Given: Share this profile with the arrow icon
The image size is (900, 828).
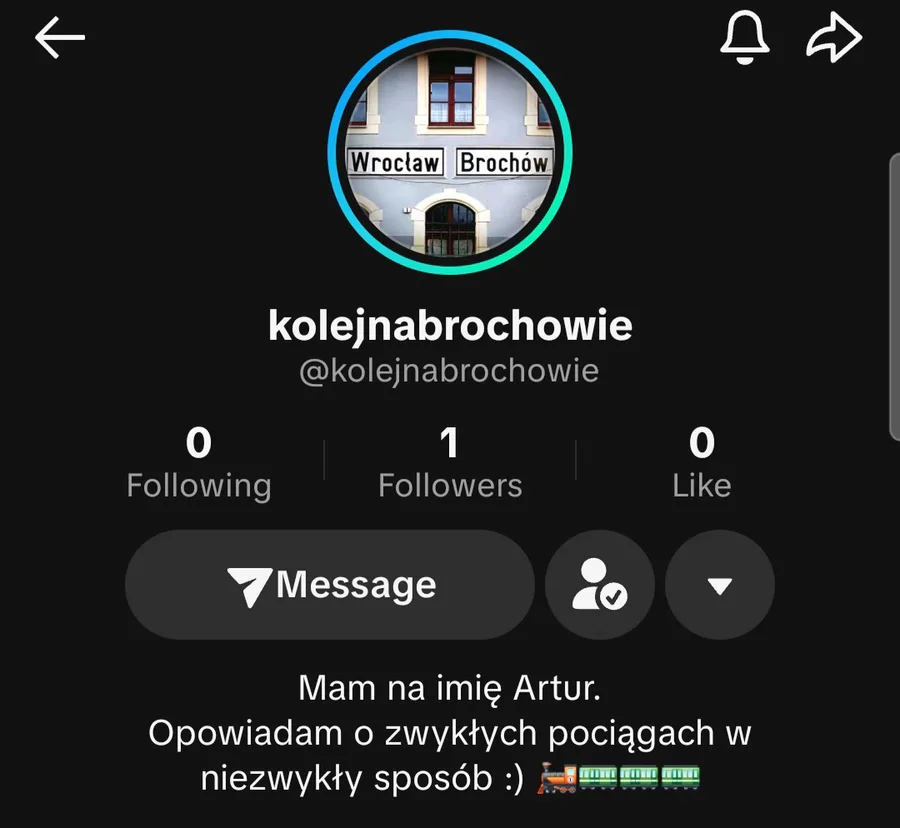Looking at the screenshot, I should (x=834, y=38).
